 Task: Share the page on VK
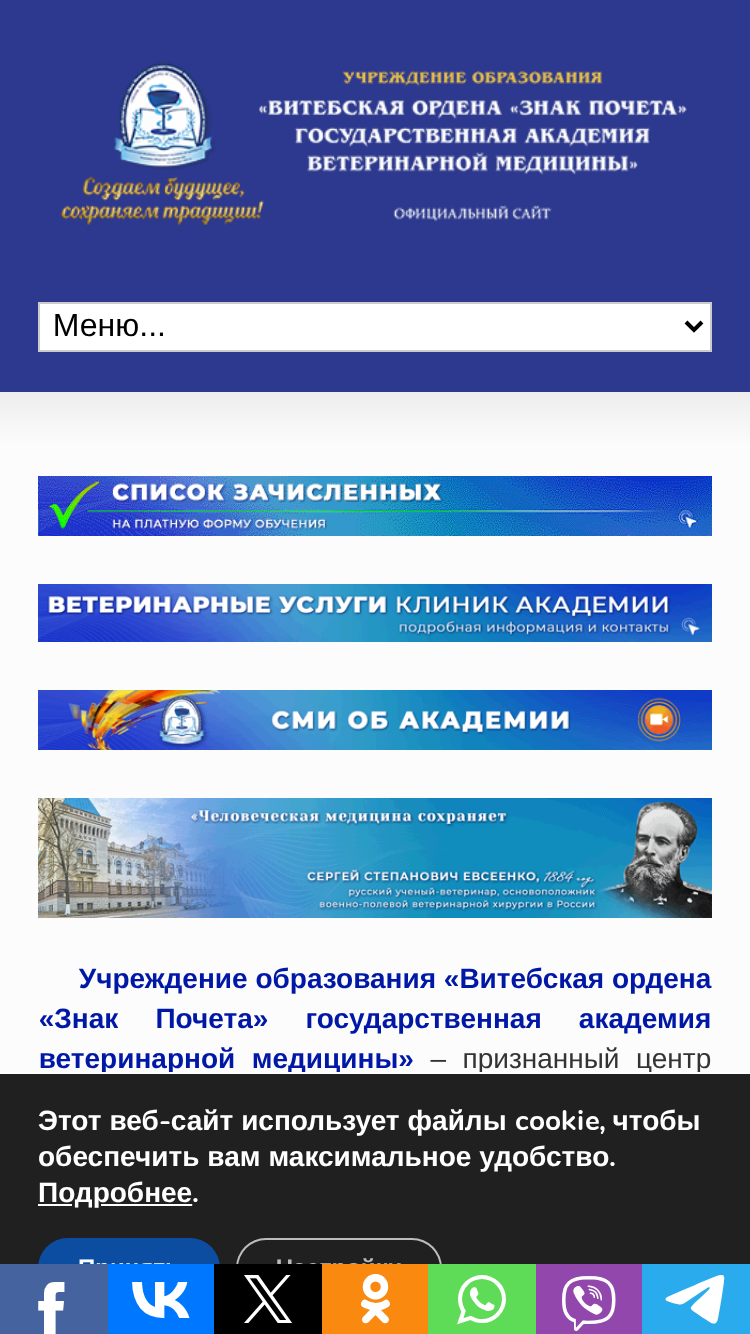coord(160,1299)
